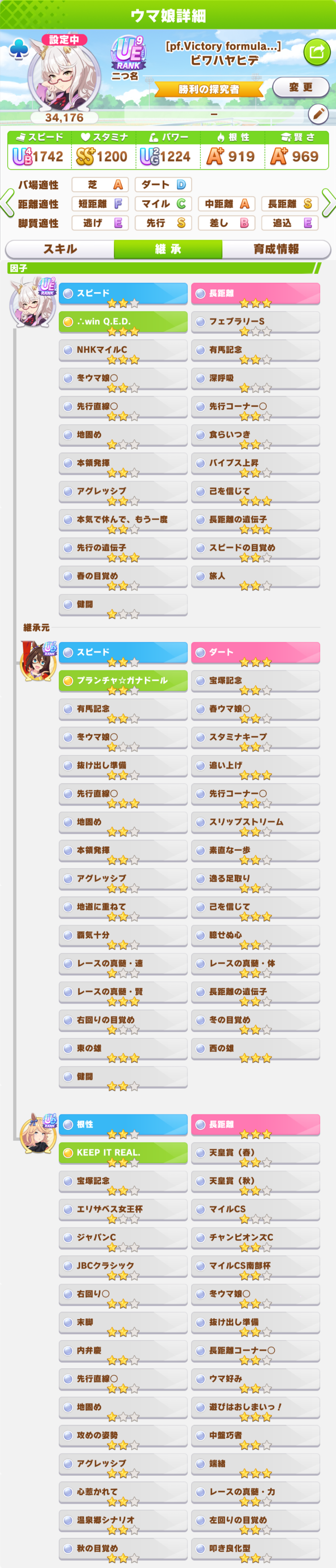Share this Uma Musume detail screen
Screen dimensions: 336x1568
[x=316, y=52]
